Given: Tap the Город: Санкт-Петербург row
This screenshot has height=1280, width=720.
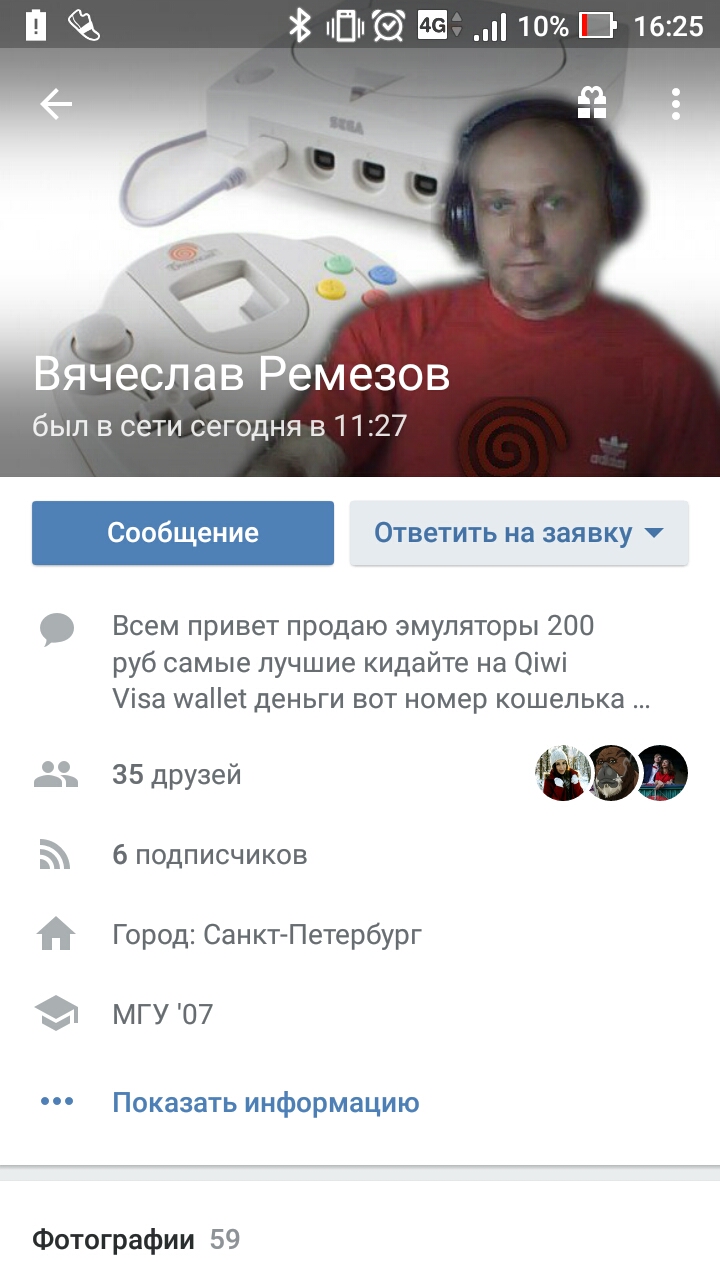Looking at the screenshot, I should (267, 935).
